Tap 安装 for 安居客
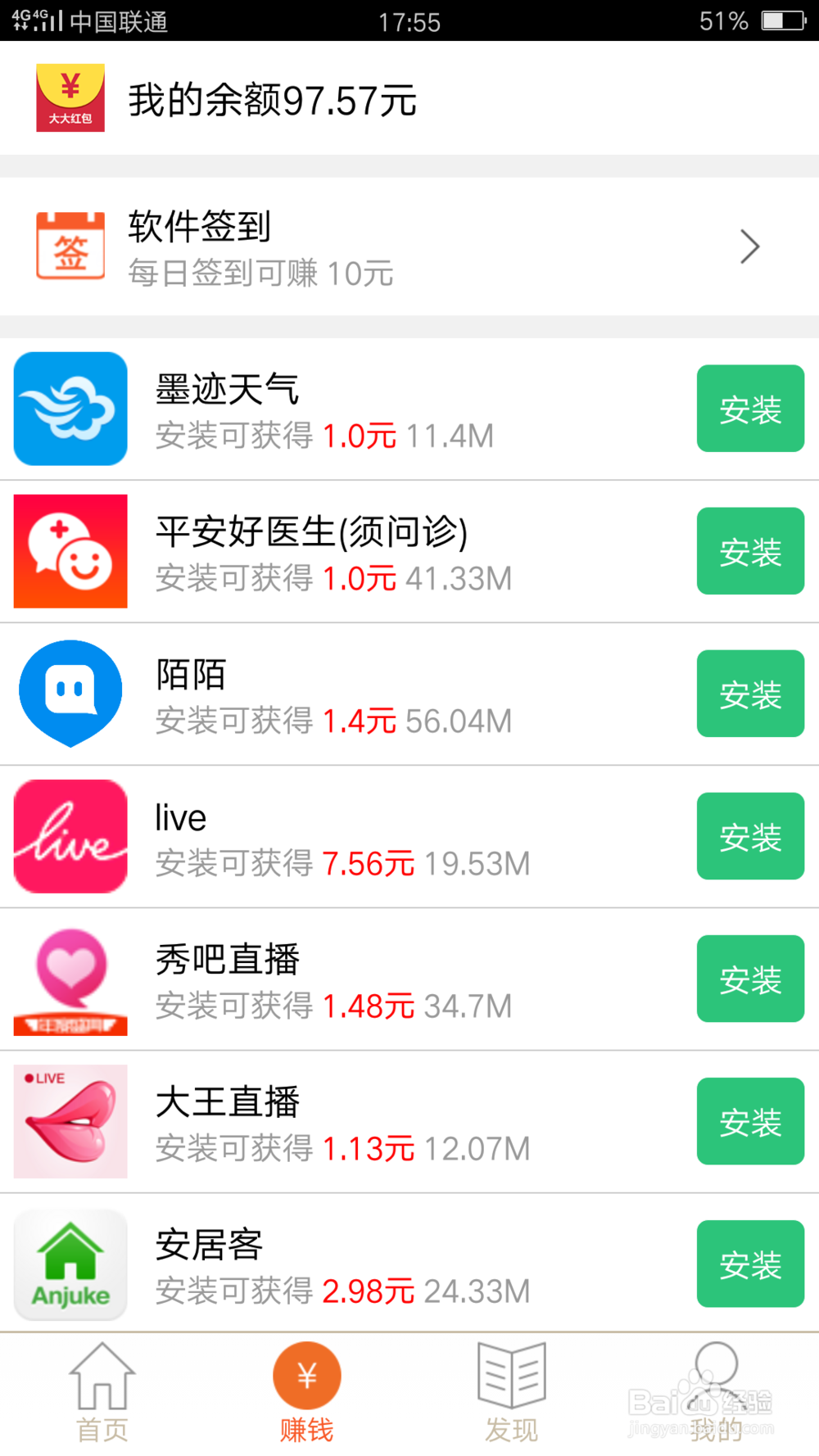Image resolution: width=819 pixels, height=1456 pixels. 750,1264
